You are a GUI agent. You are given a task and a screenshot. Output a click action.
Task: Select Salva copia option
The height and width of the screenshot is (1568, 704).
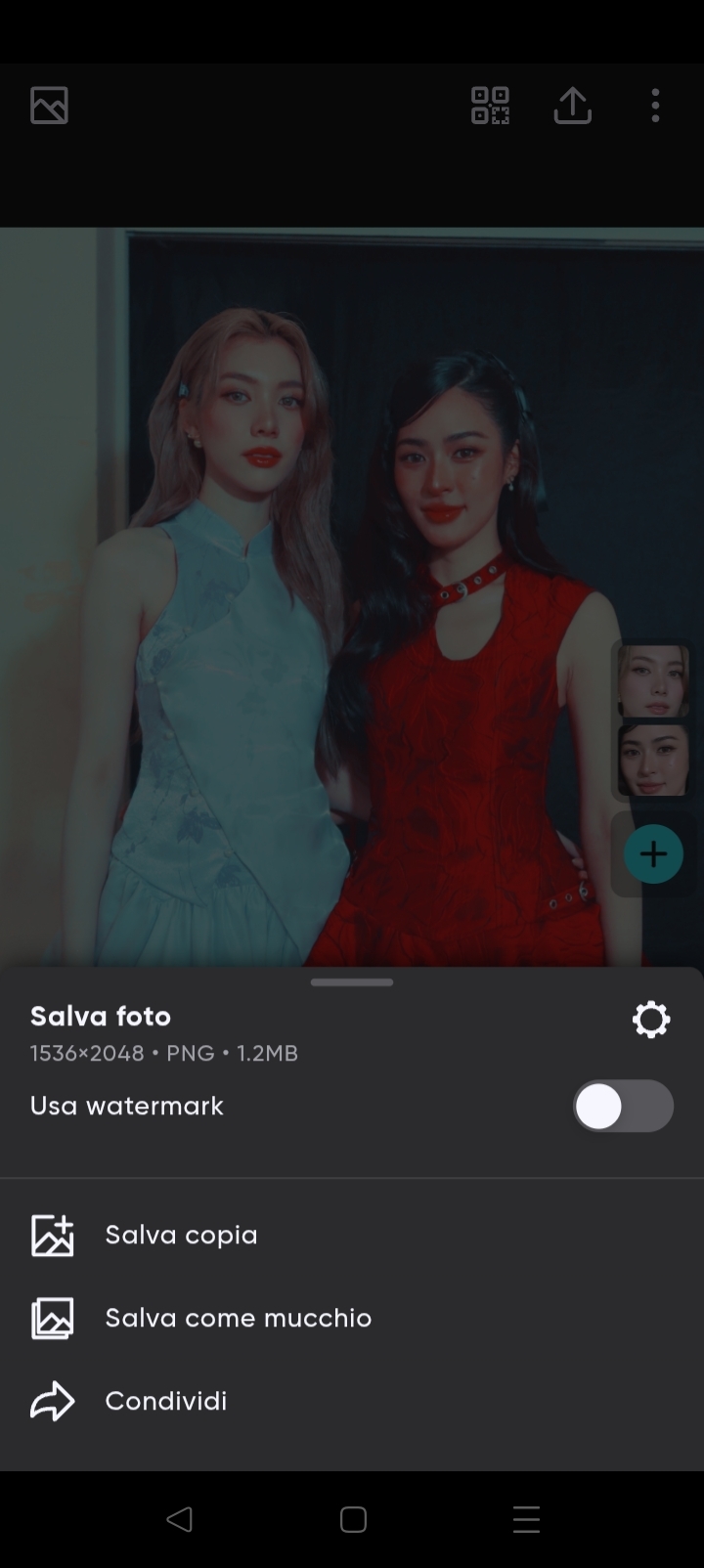pyautogui.click(x=181, y=1235)
